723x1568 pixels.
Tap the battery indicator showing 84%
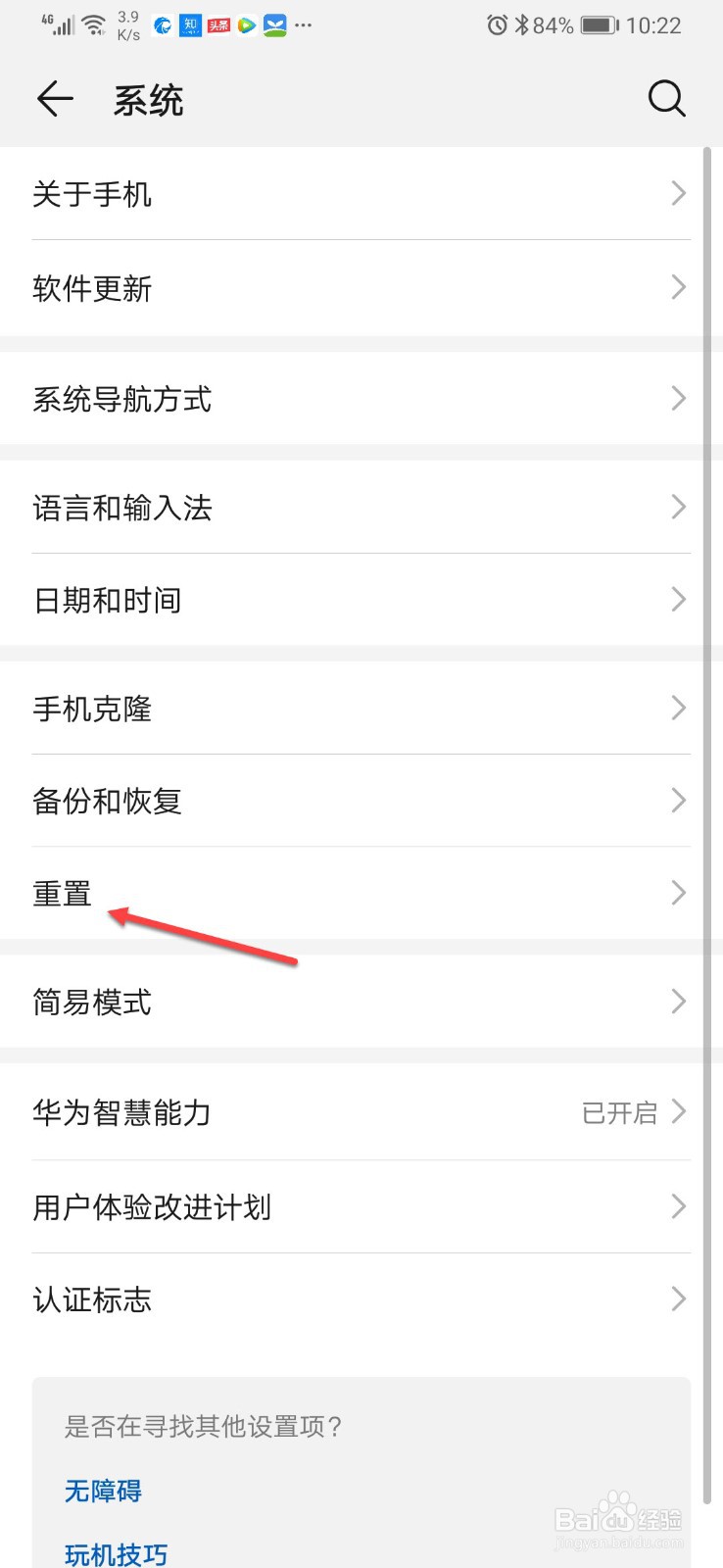(x=598, y=24)
